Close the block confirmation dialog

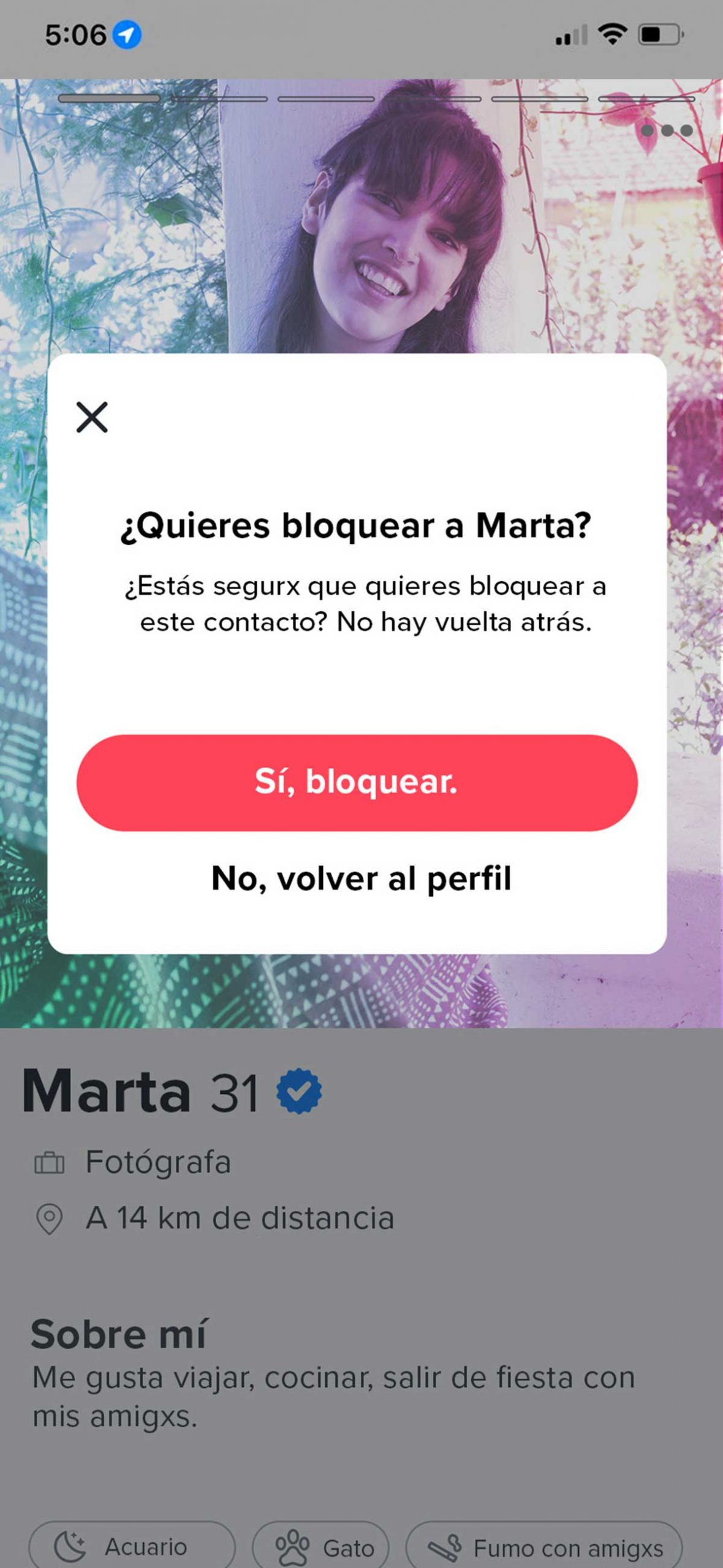92,417
